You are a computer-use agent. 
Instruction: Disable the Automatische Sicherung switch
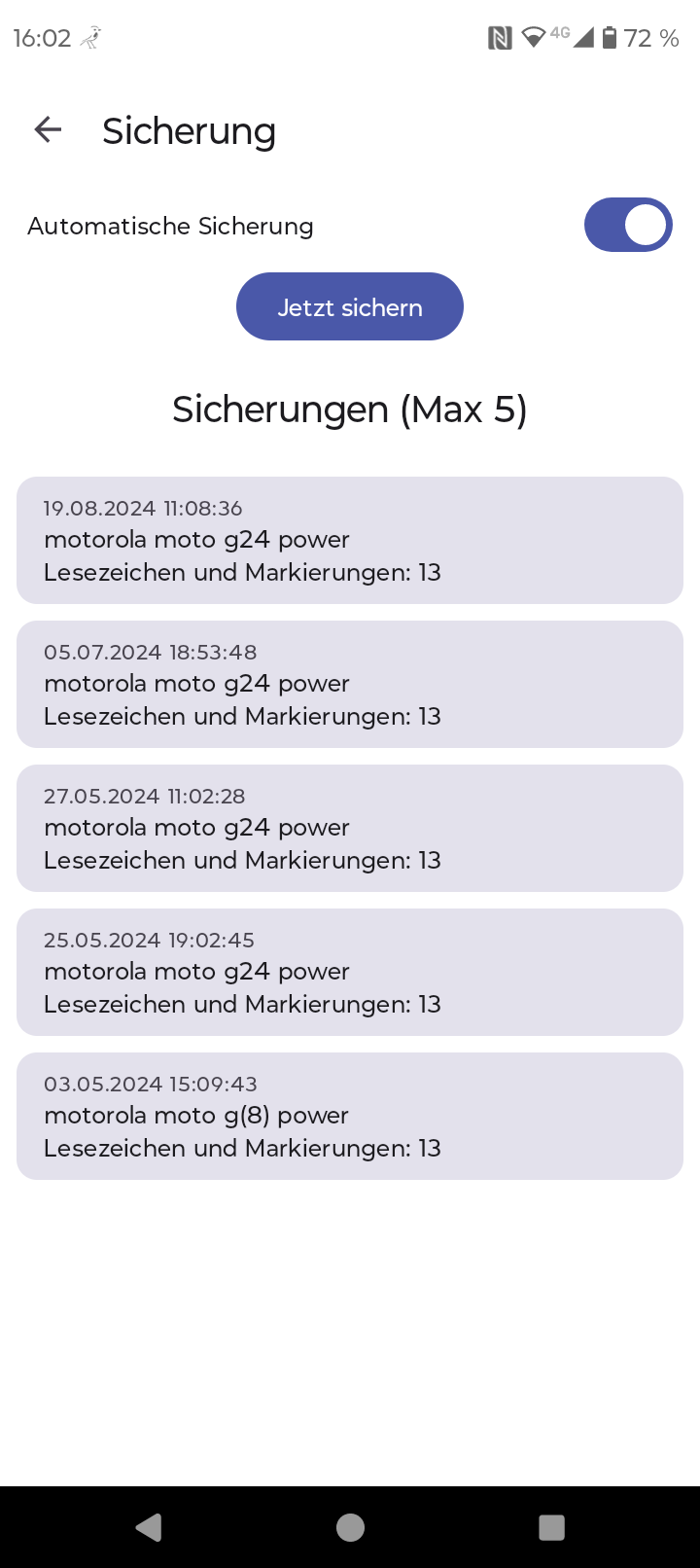628,226
